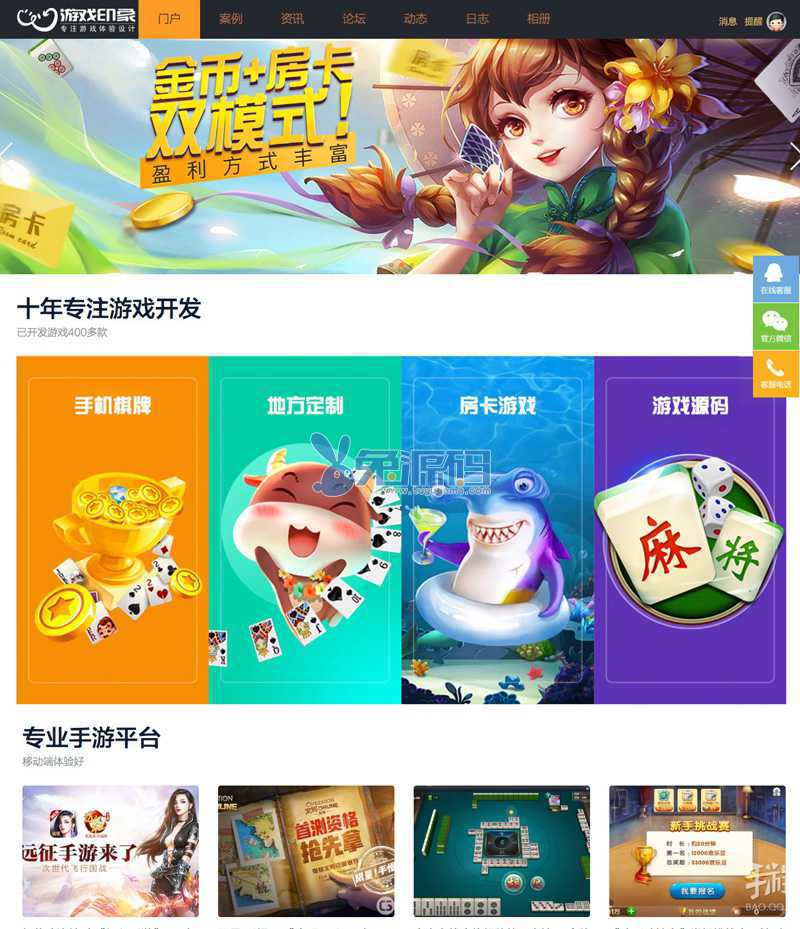
Task: Open 提醒 reminders link
Action: (x=753, y=21)
